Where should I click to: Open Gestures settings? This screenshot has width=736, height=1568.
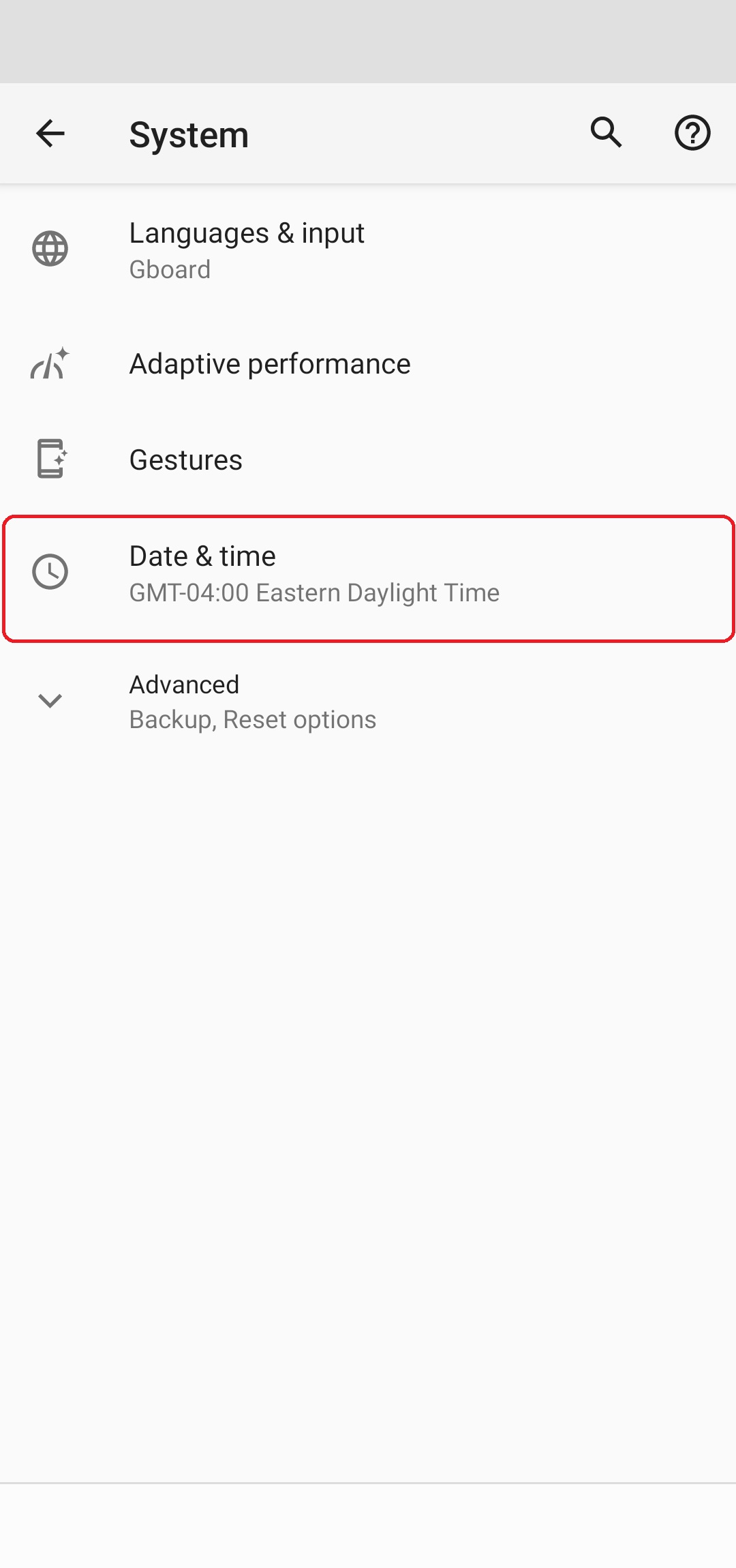(368, 460)
